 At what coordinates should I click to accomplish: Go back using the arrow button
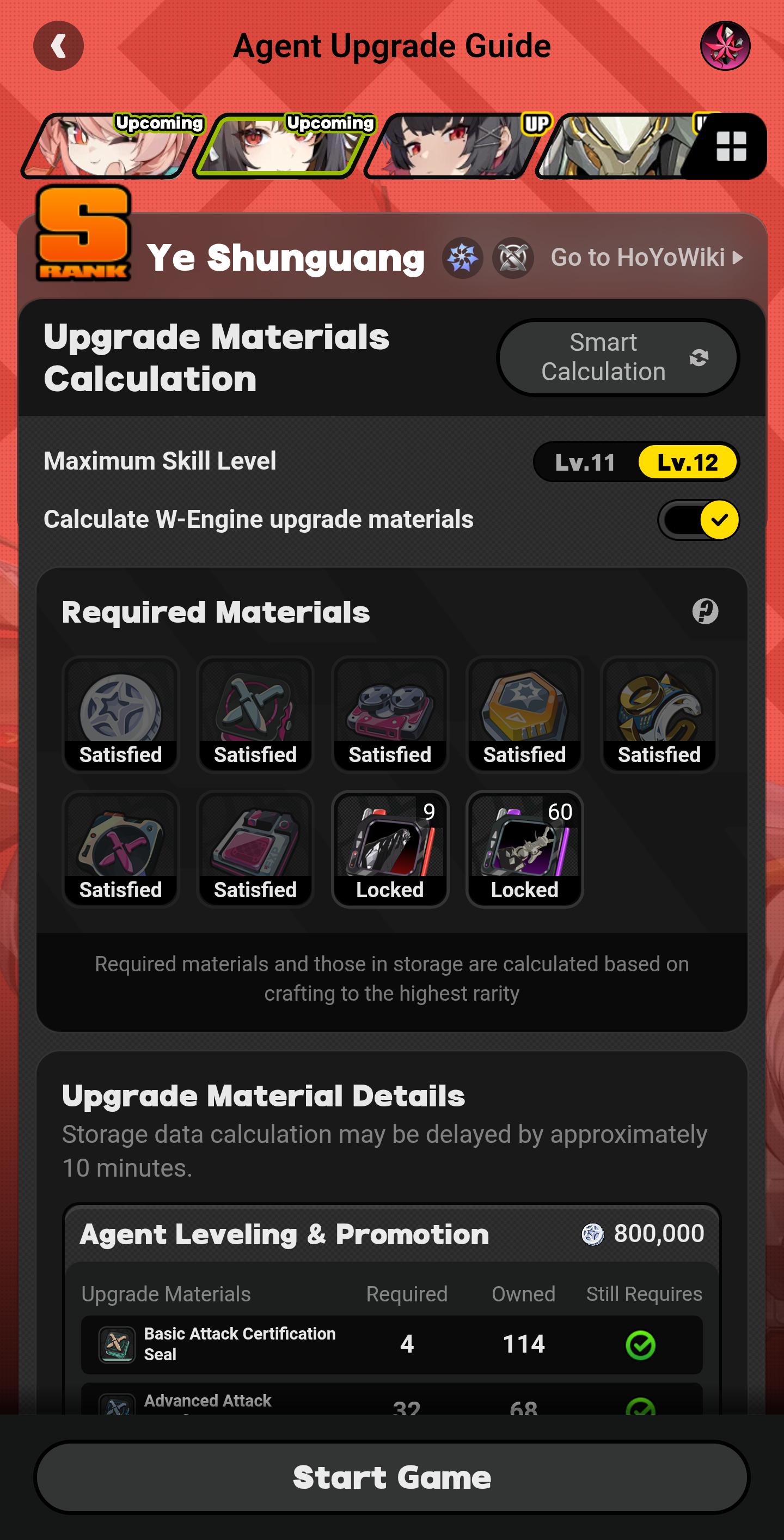click(58, 46)
